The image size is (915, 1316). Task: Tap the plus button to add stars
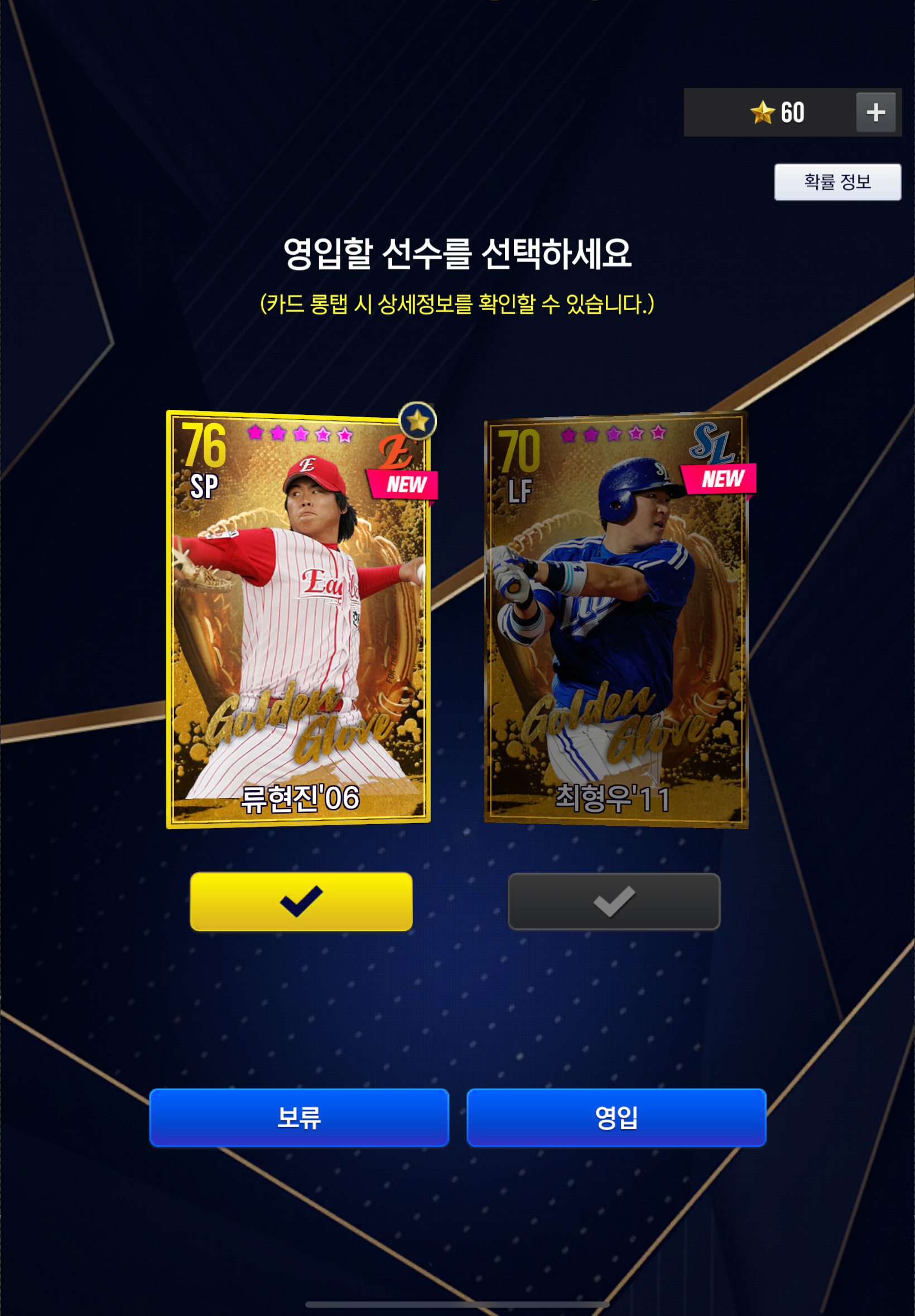875,112
